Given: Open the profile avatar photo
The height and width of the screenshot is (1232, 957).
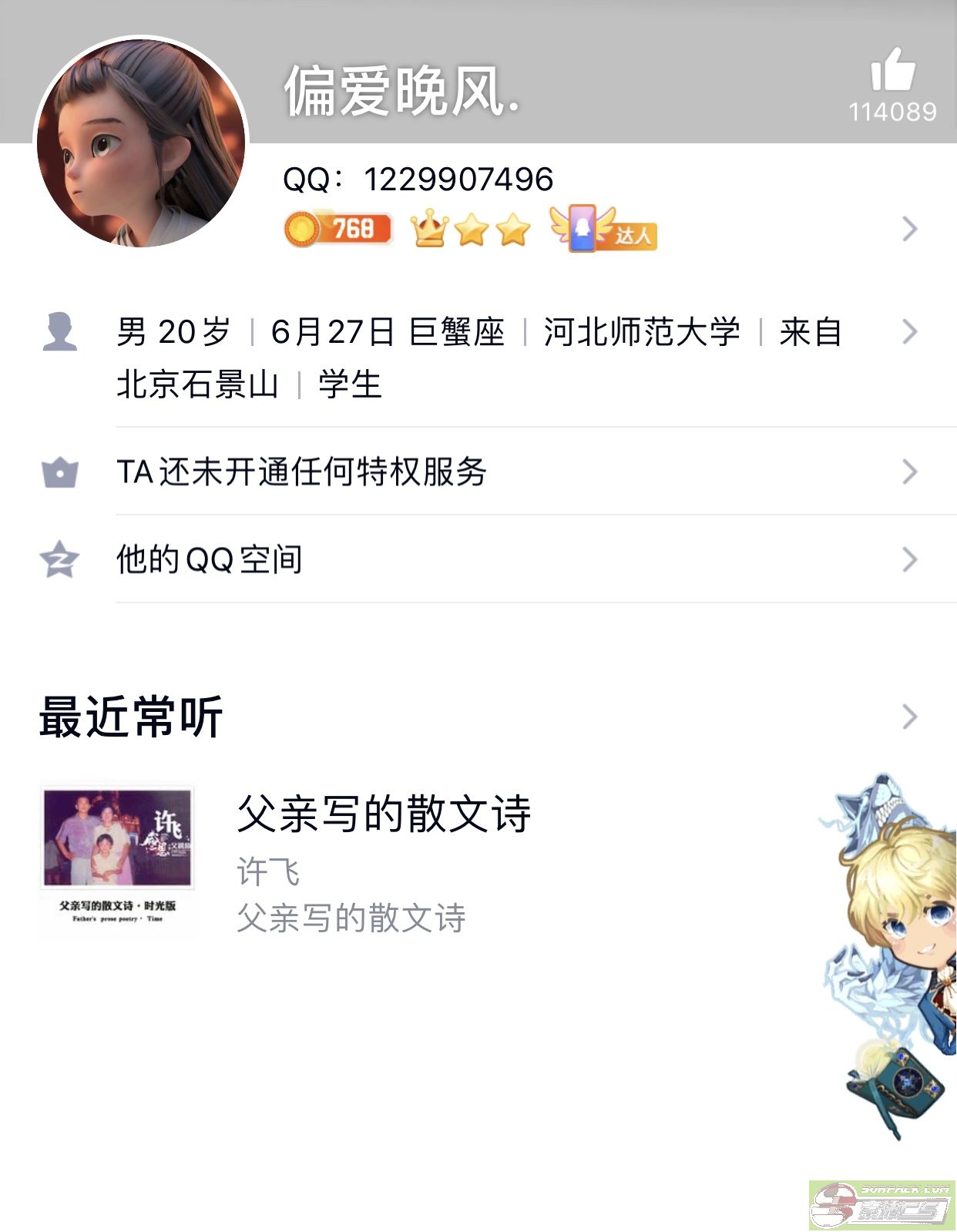Looking at the screenshot, I should [141, 143].
